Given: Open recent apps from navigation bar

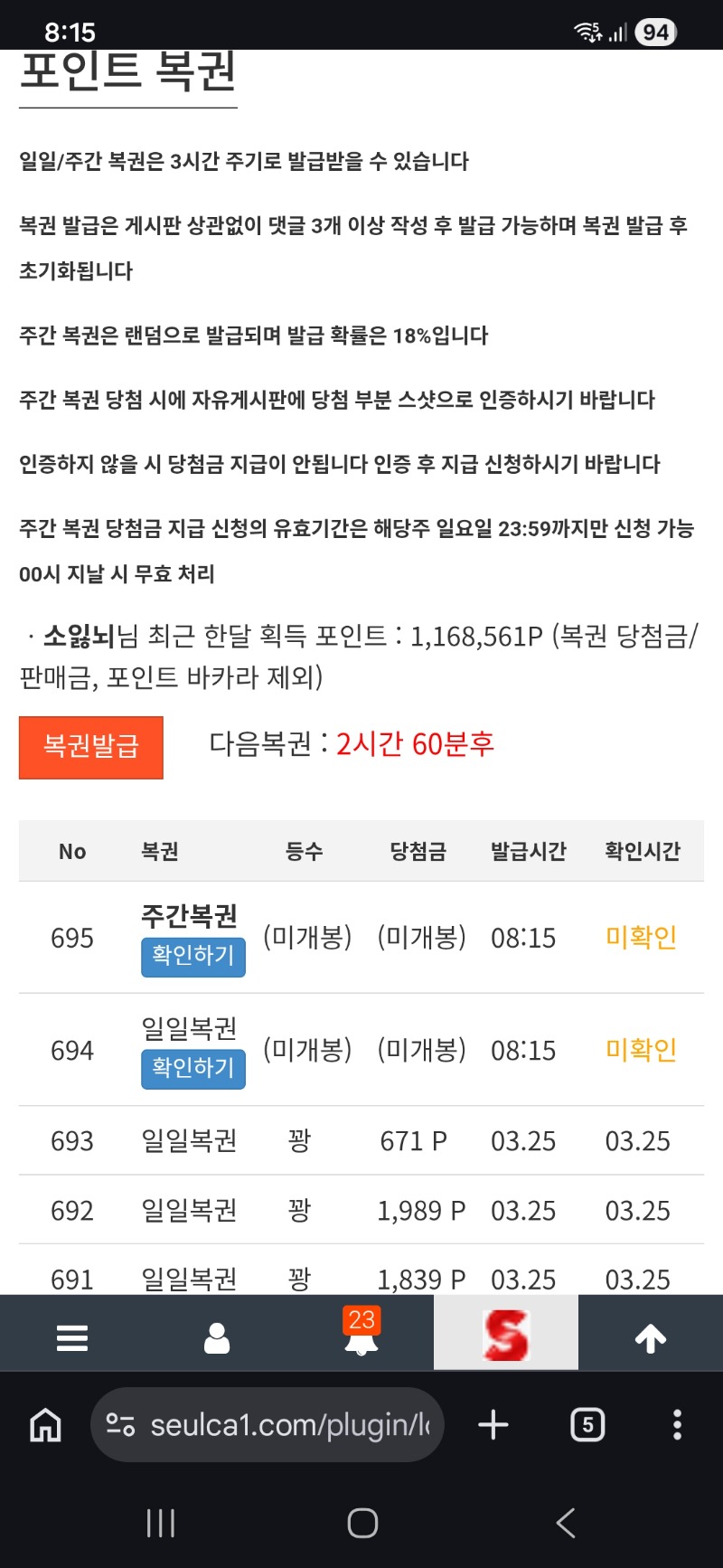Looking at the screenshot, I should (161, 1523).
